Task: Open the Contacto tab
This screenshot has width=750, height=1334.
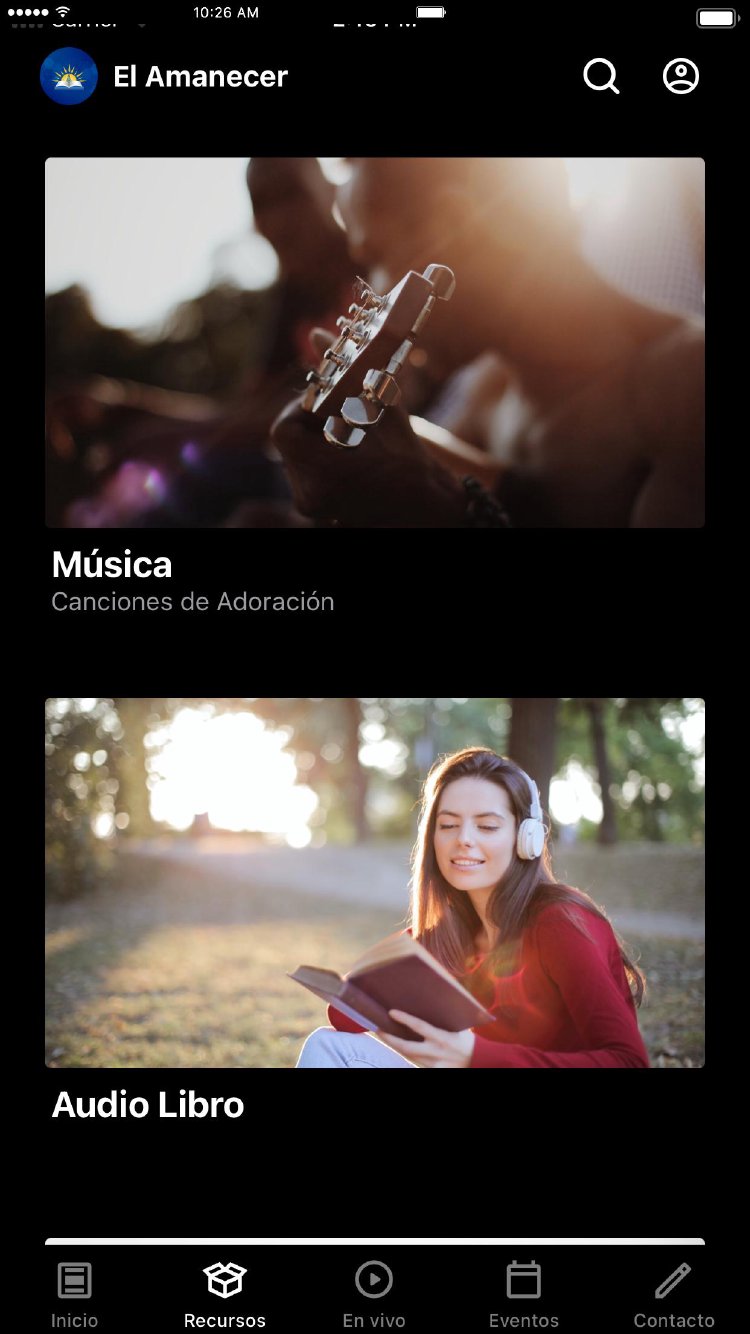Action: pos(673,1294)
